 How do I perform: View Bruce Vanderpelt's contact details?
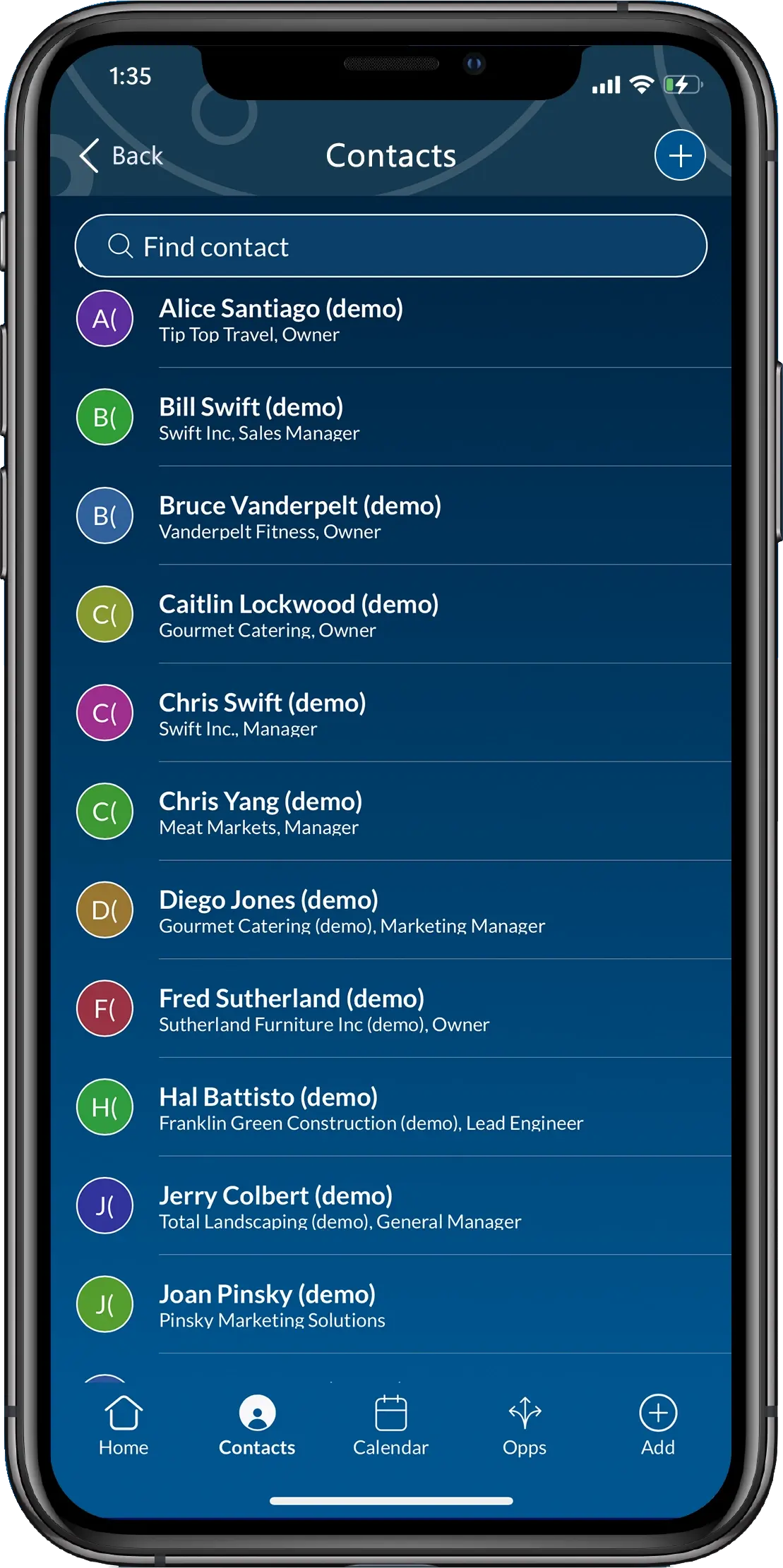pos(390,517)
